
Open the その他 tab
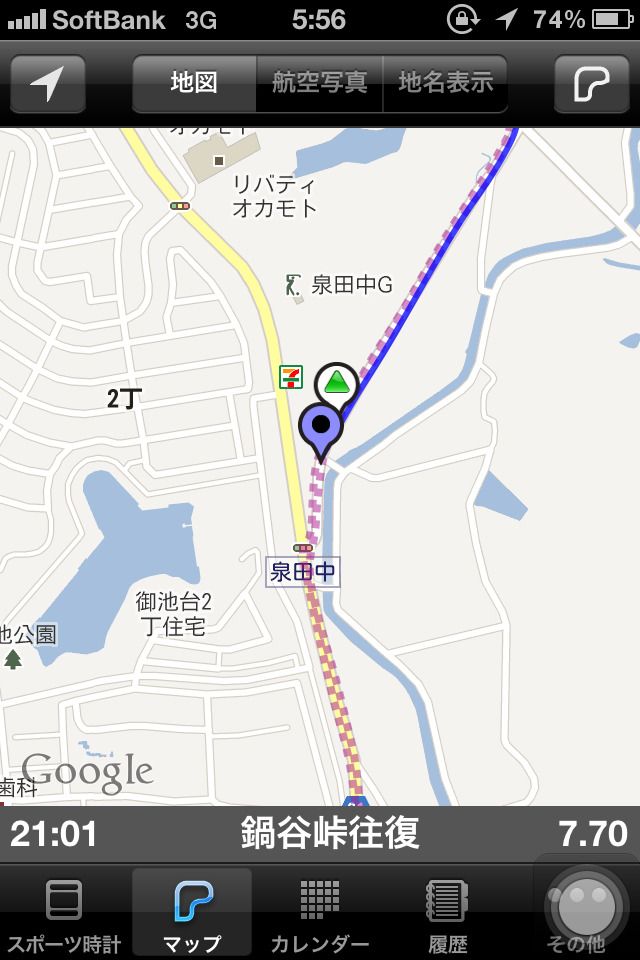(578, 913)
